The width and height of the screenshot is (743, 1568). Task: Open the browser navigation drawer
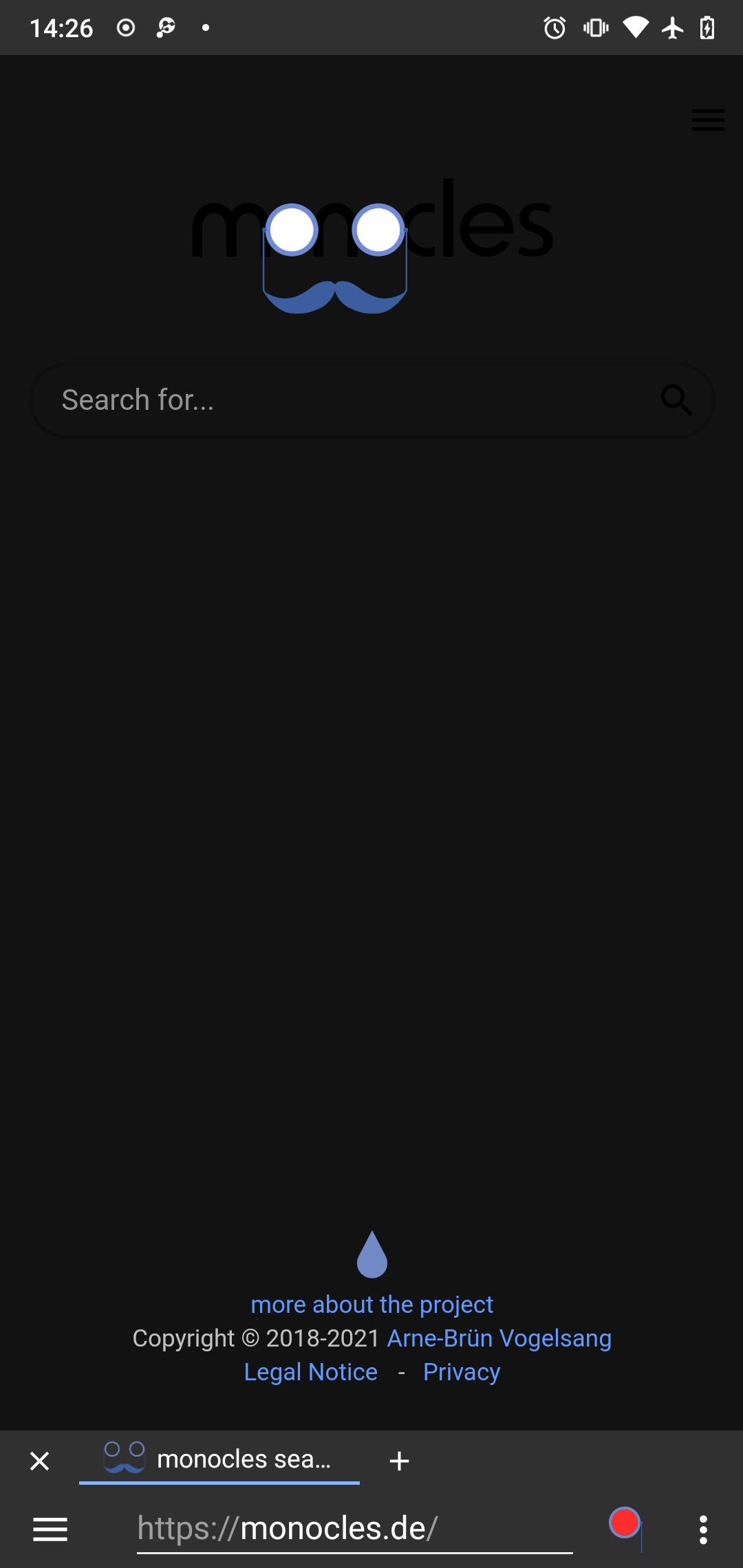50,1529
